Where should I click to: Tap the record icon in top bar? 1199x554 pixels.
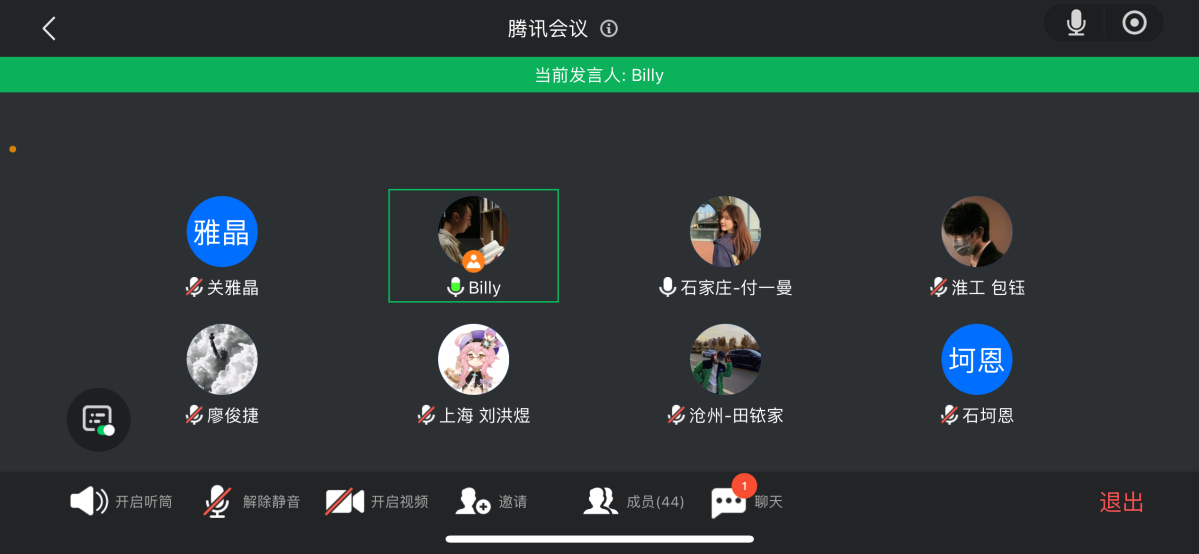pyautogui.click(x=1134, y=23)
